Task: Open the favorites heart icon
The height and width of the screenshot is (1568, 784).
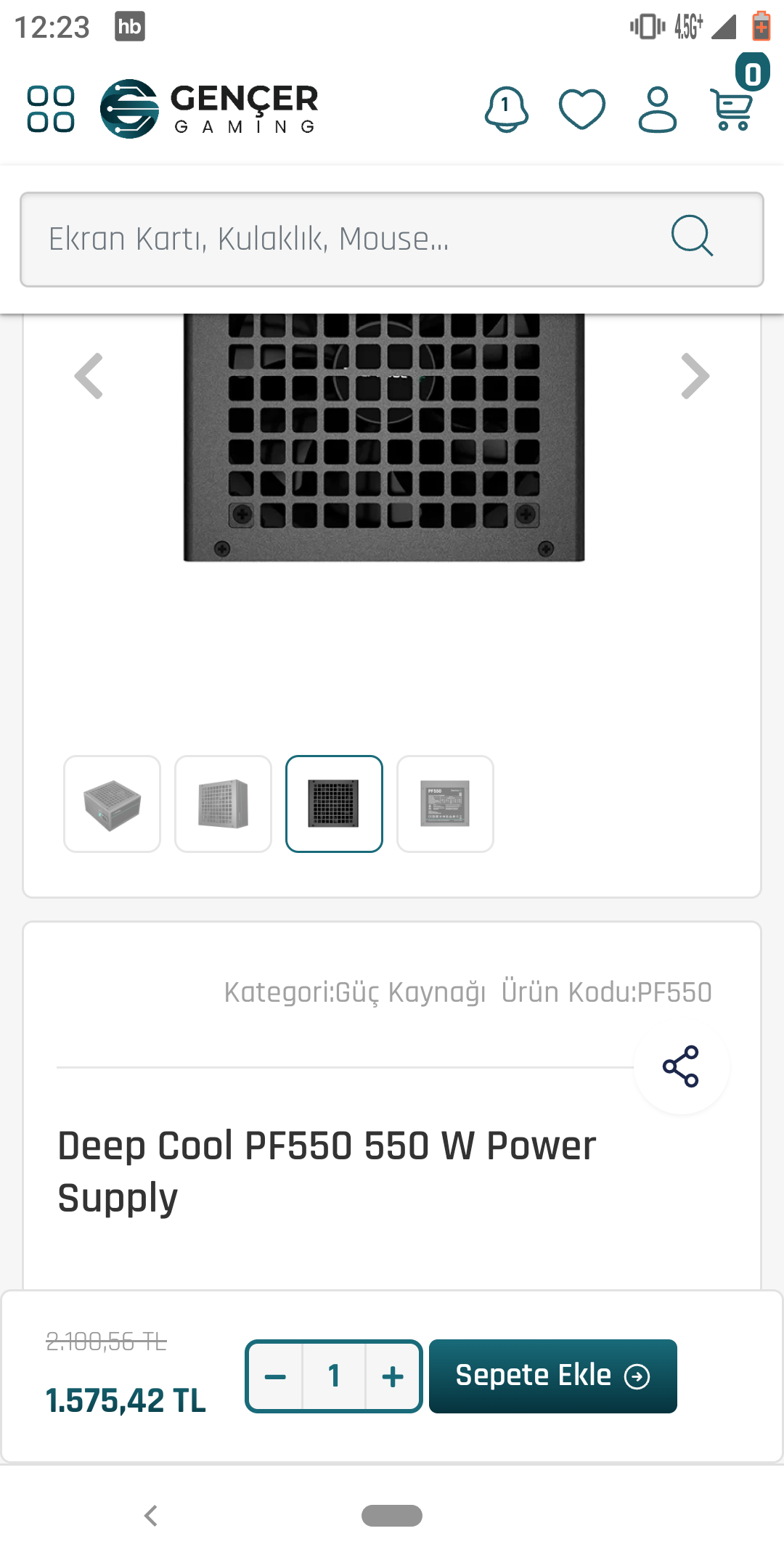Action: coord(582,110)
